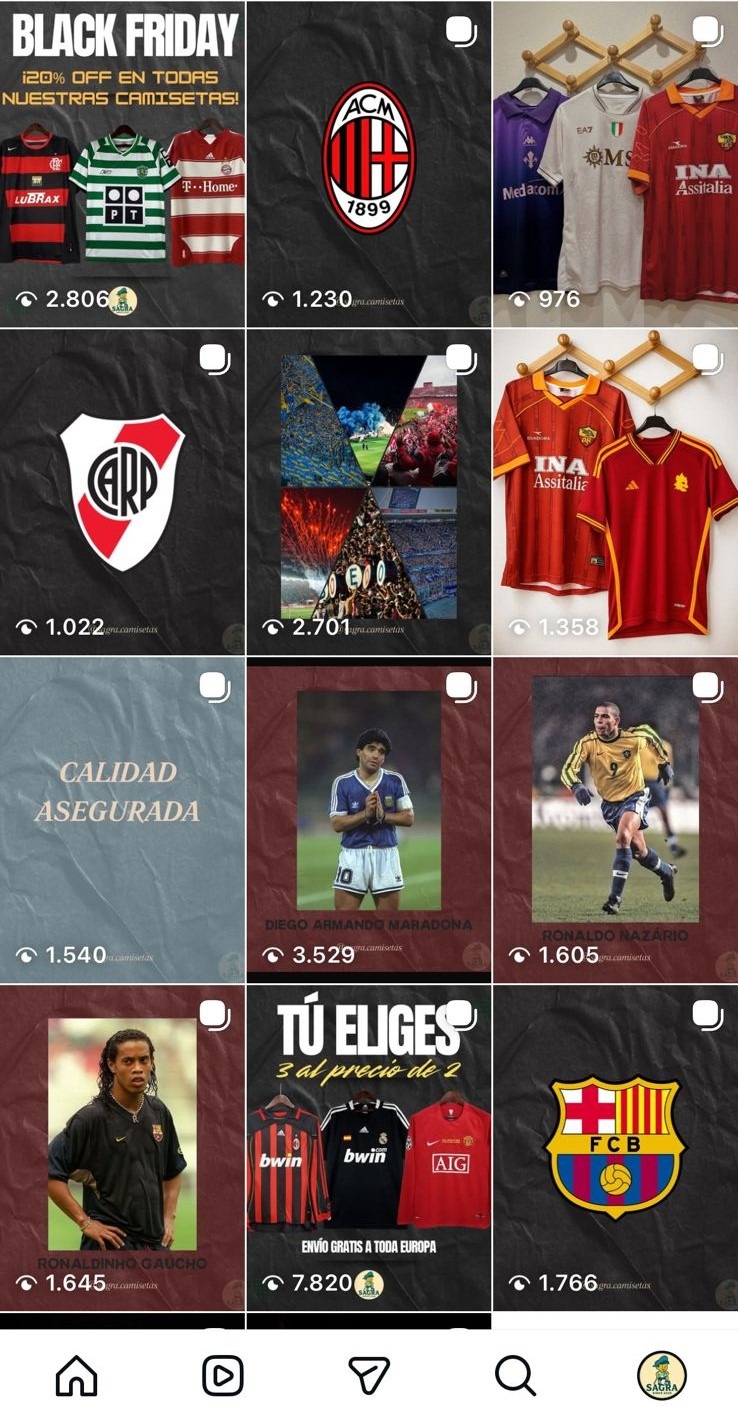Open the Ronaldo Nazário post

[615, 820]
